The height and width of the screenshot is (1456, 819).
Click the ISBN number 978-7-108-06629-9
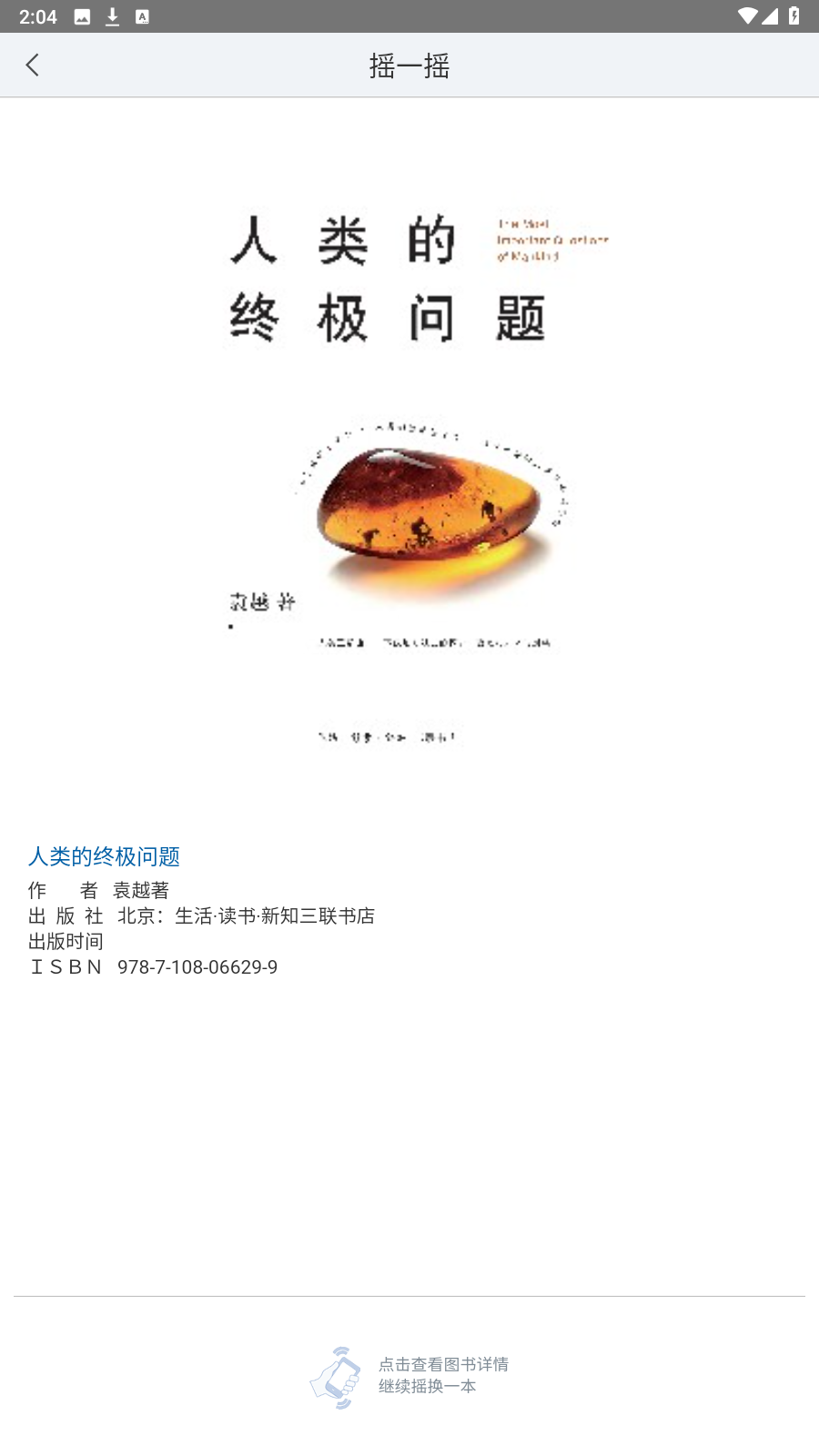[x=197, y=966]
